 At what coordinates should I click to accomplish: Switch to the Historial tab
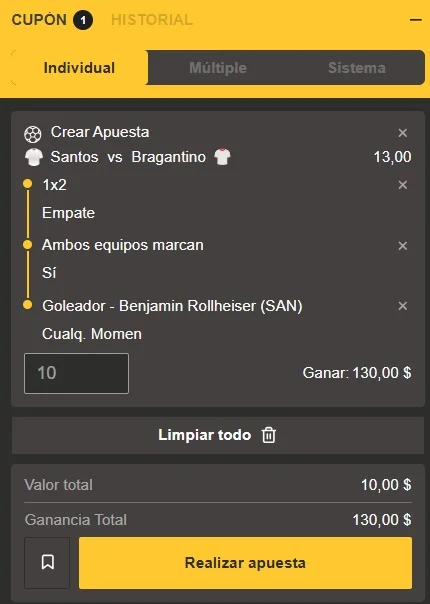[x=152, y=20]
